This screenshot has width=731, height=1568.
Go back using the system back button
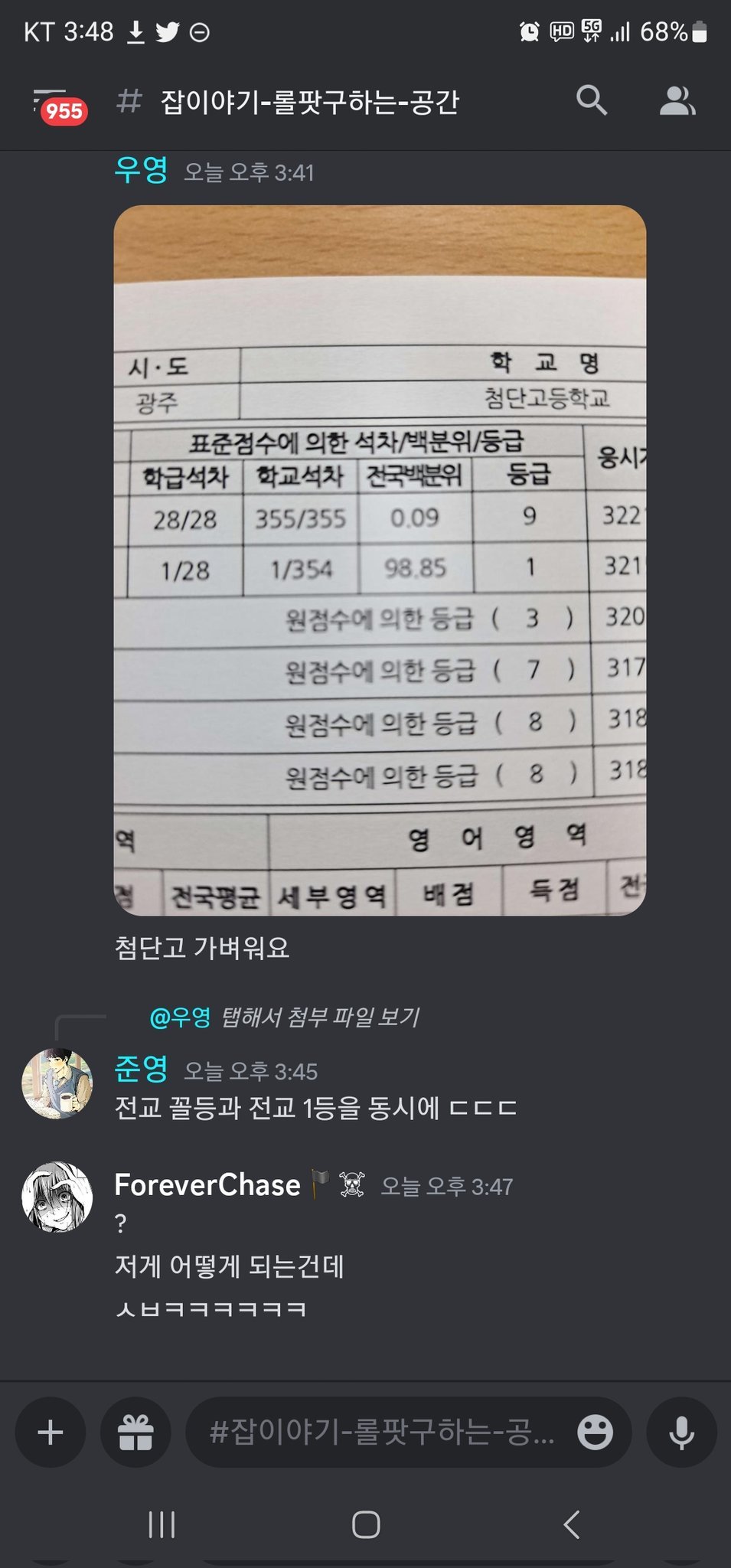[x=571, y=1524]
